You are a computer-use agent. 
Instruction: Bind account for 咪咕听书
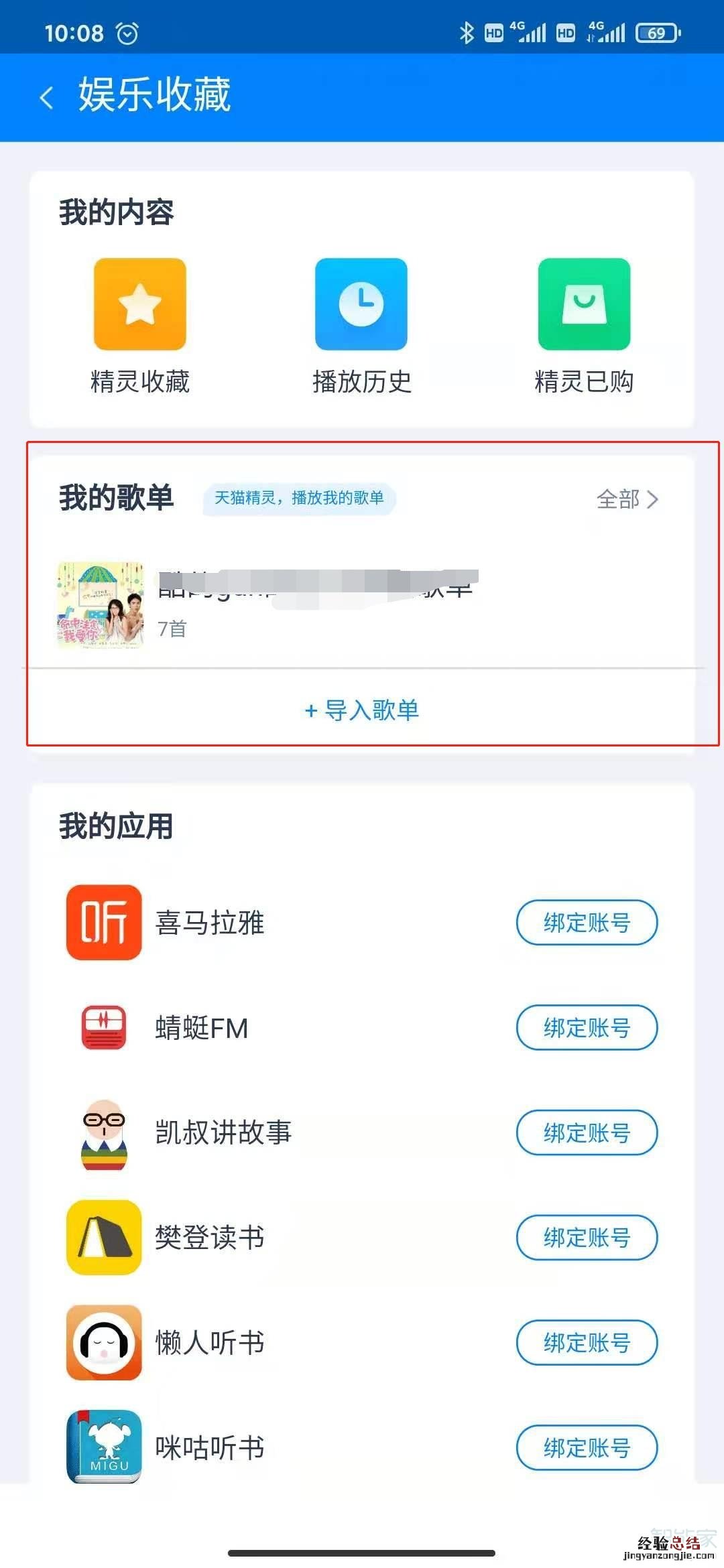pyautogui.click(x=587, y=1447)
